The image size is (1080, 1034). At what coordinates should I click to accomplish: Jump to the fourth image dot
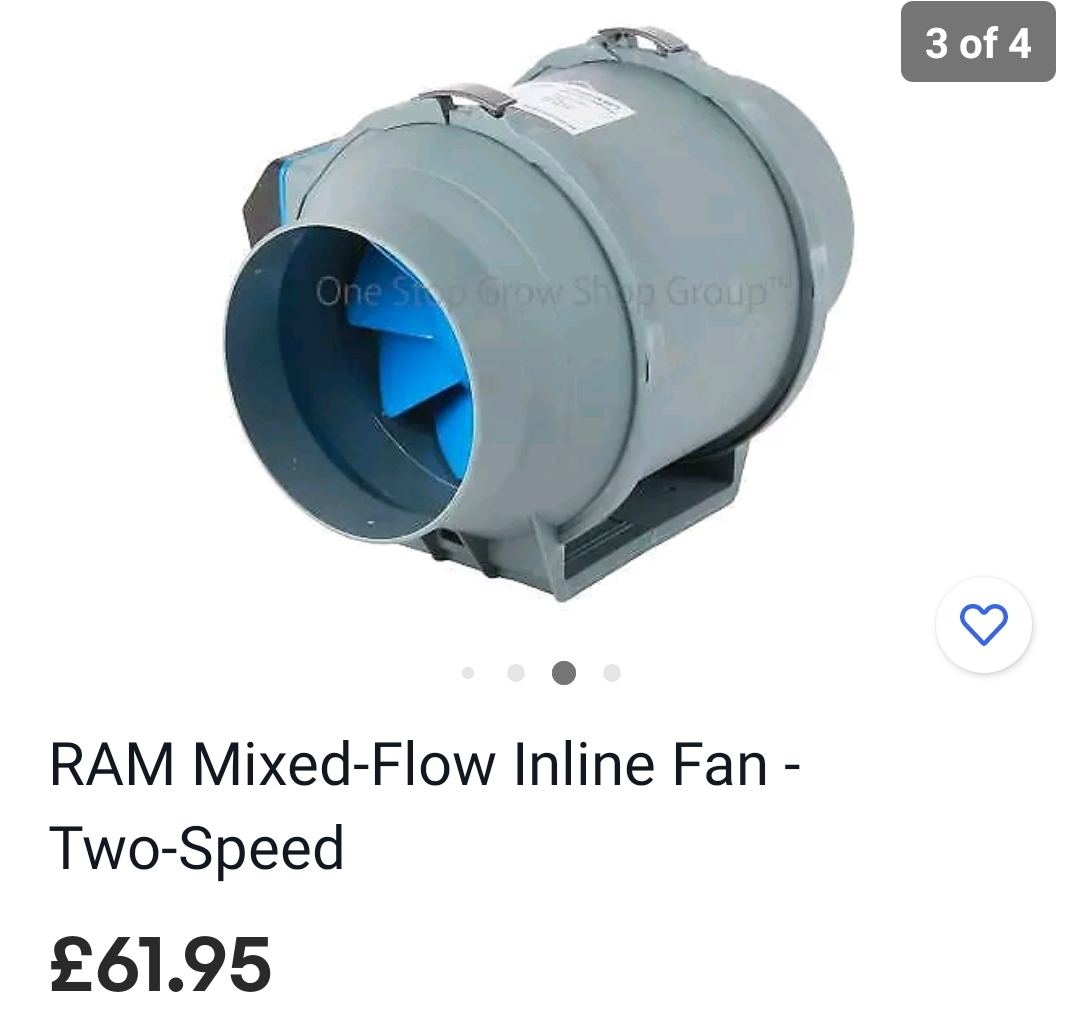coord(612,673)
